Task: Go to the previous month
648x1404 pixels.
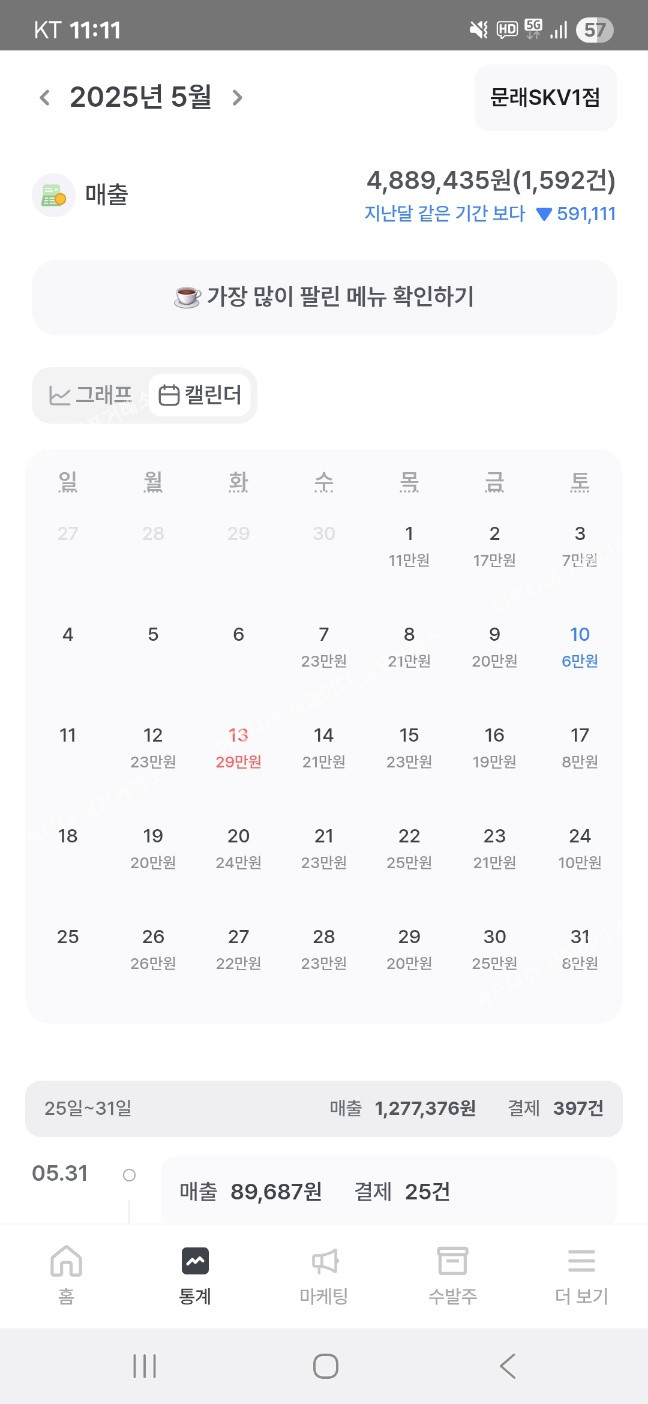Action: [x=44, y=97]
